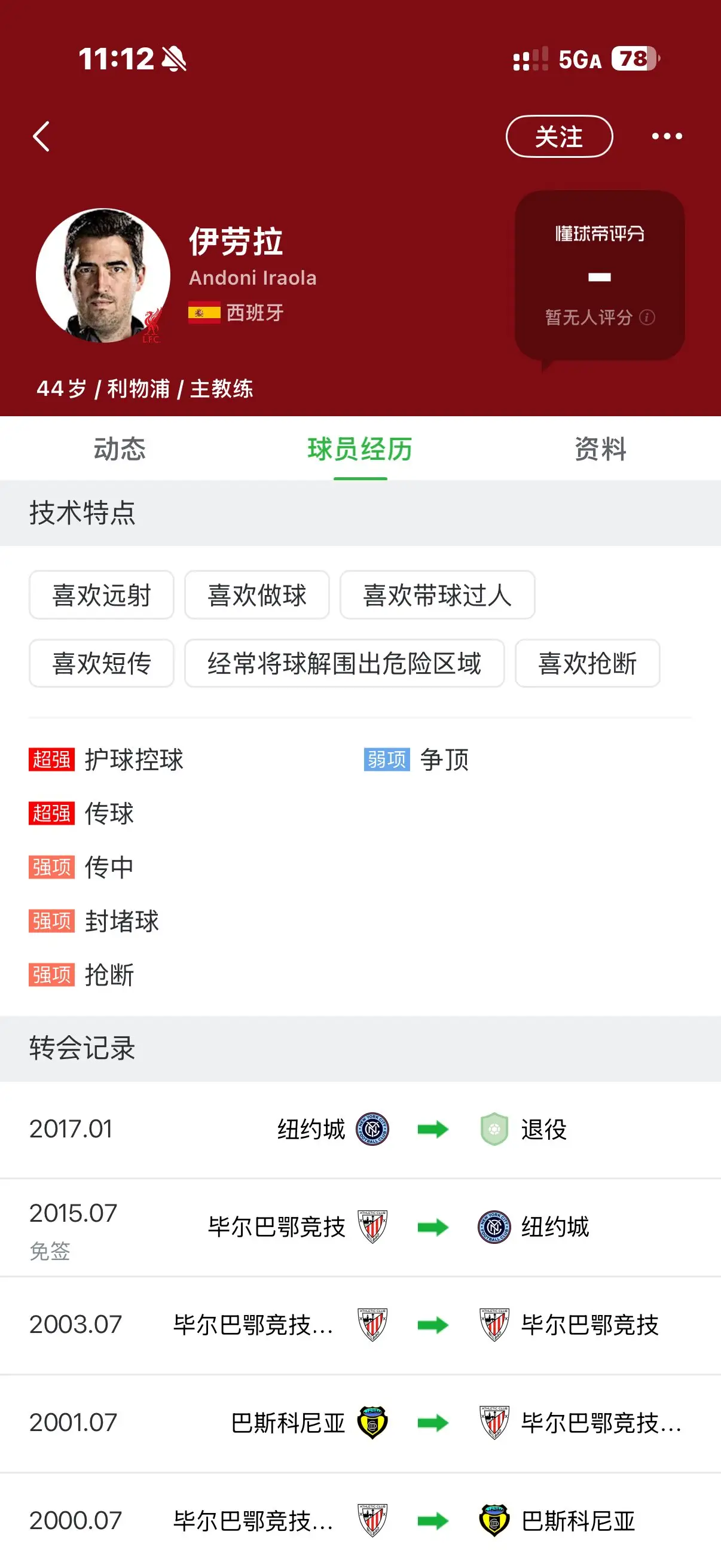The width and height of the screenshot is (721, 1568).
Task: Switch to the 资料 tab
Action: click(x=600, y=449)
